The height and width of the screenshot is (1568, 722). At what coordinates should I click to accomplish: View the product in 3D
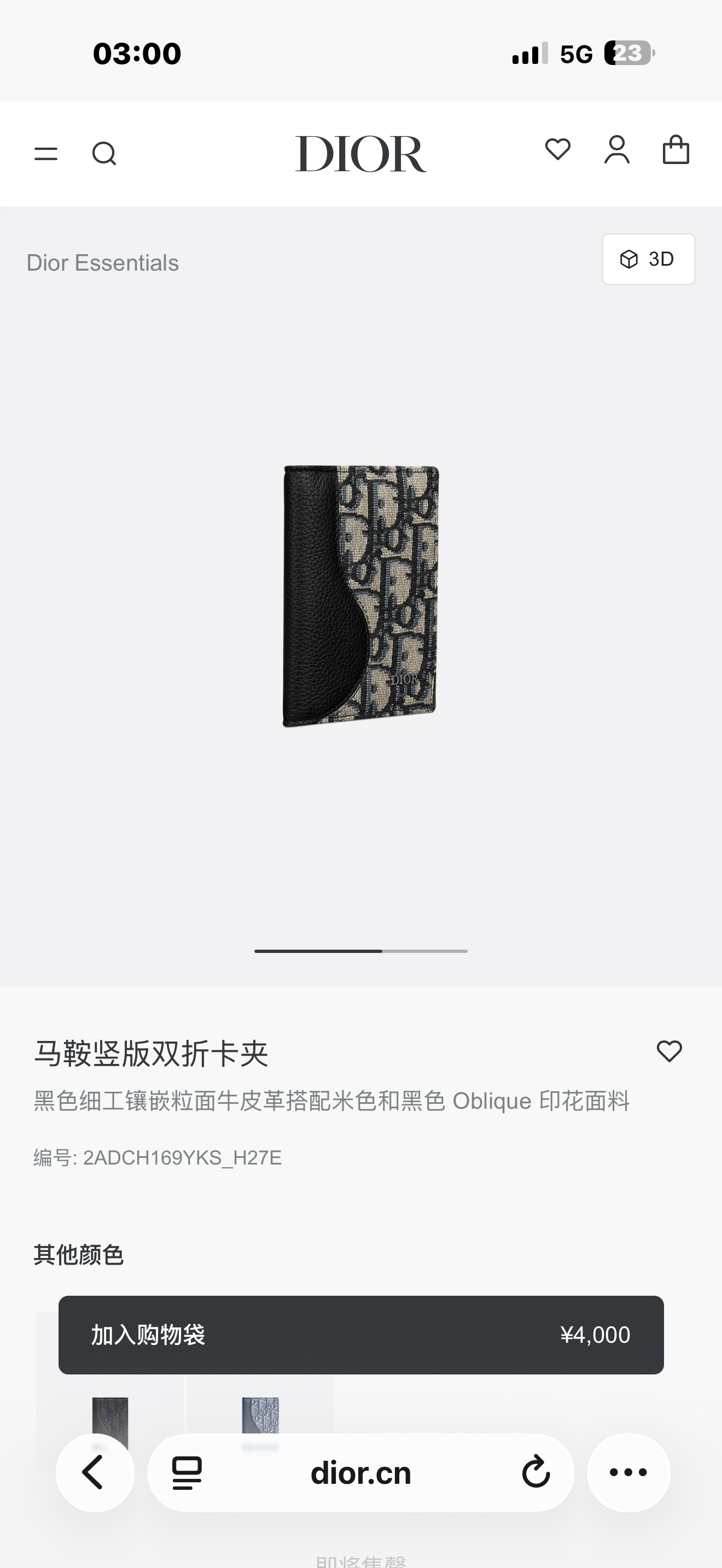648,259
